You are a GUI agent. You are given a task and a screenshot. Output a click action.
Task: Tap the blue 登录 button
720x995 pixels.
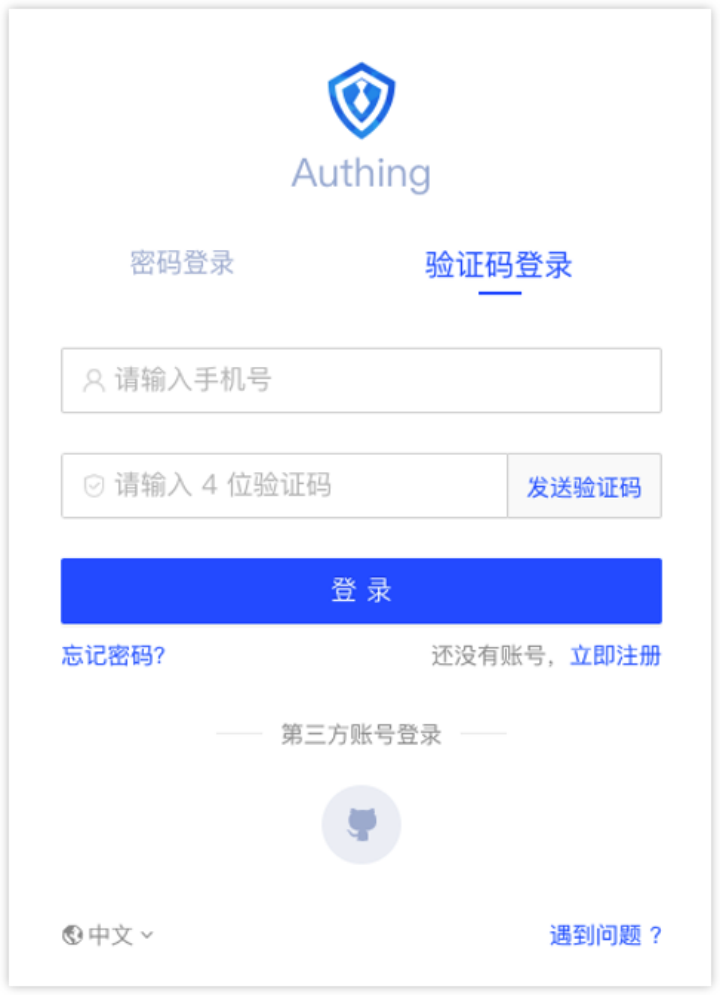coord(361,591)
